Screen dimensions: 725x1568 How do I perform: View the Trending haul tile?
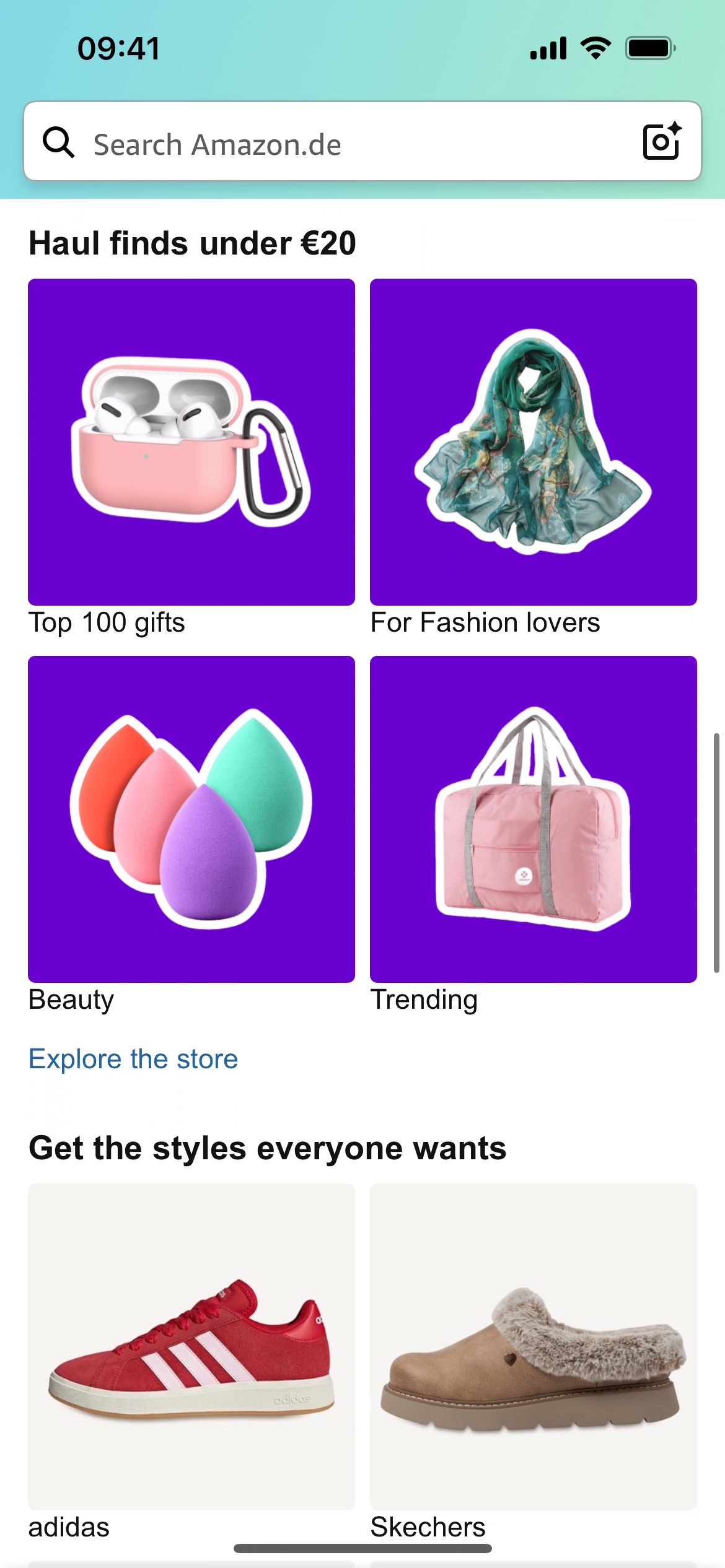pos(533,819)
